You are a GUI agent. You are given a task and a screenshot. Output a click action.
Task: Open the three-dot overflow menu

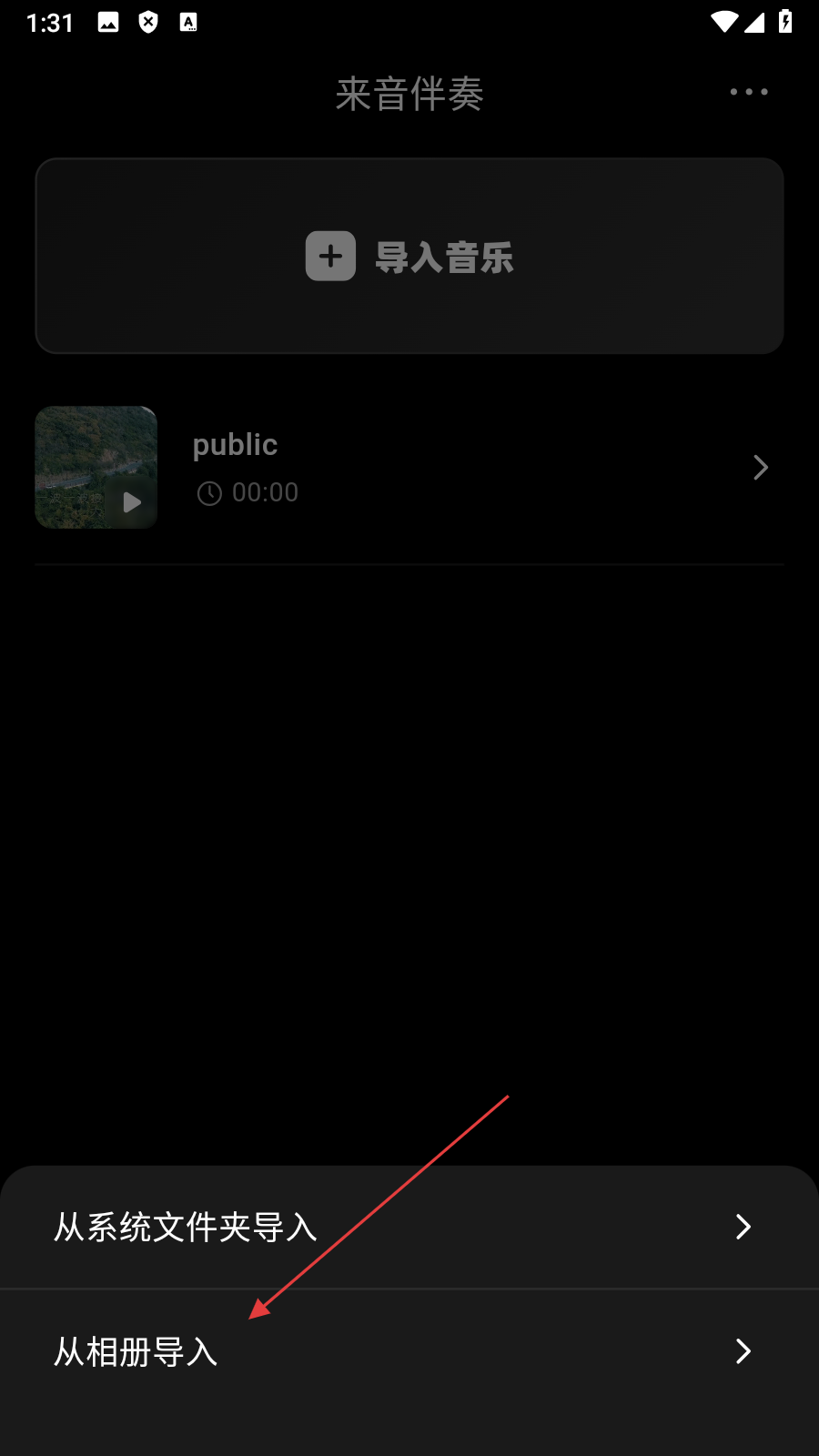tap(748, 92)
